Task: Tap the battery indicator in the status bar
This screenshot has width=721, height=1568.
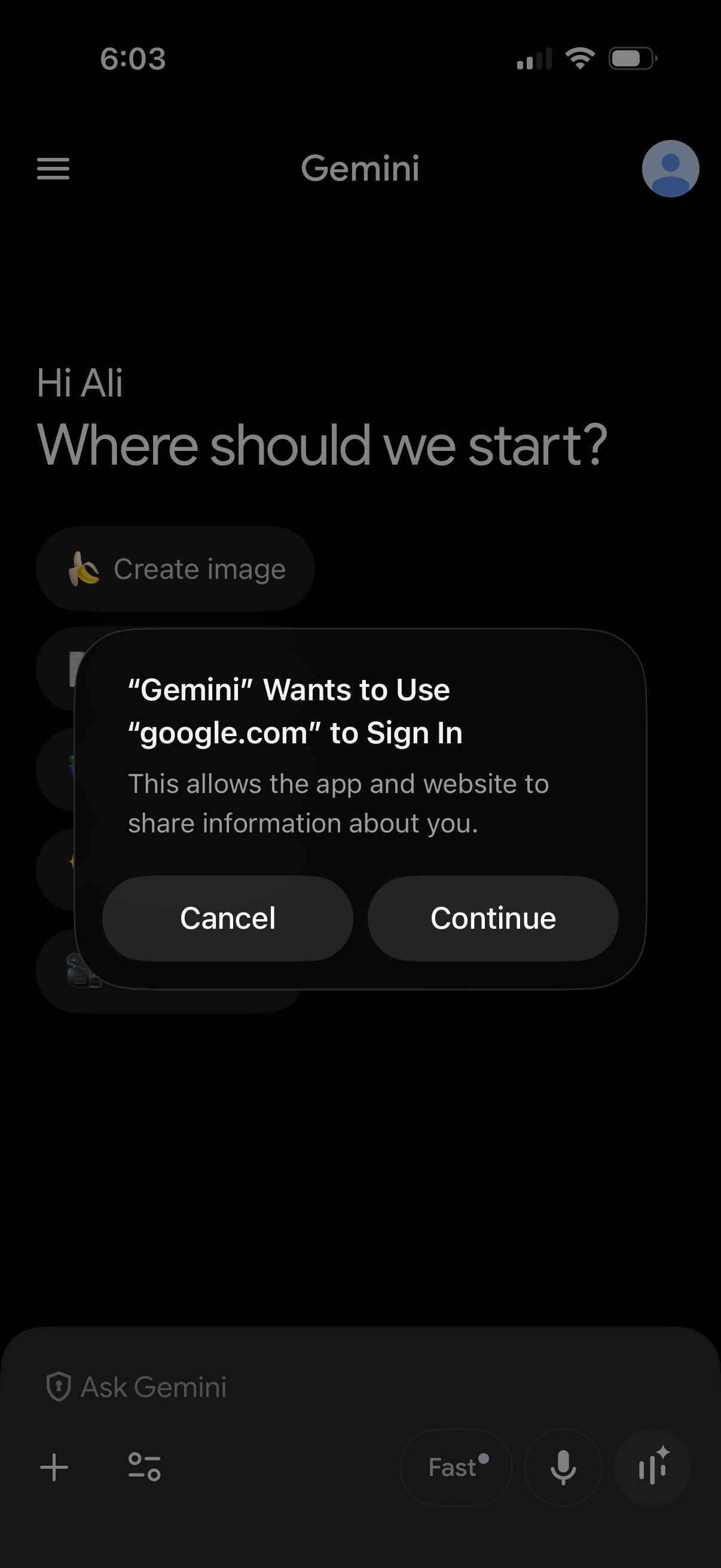Action: pyautogui.click(x=631, y=58)
